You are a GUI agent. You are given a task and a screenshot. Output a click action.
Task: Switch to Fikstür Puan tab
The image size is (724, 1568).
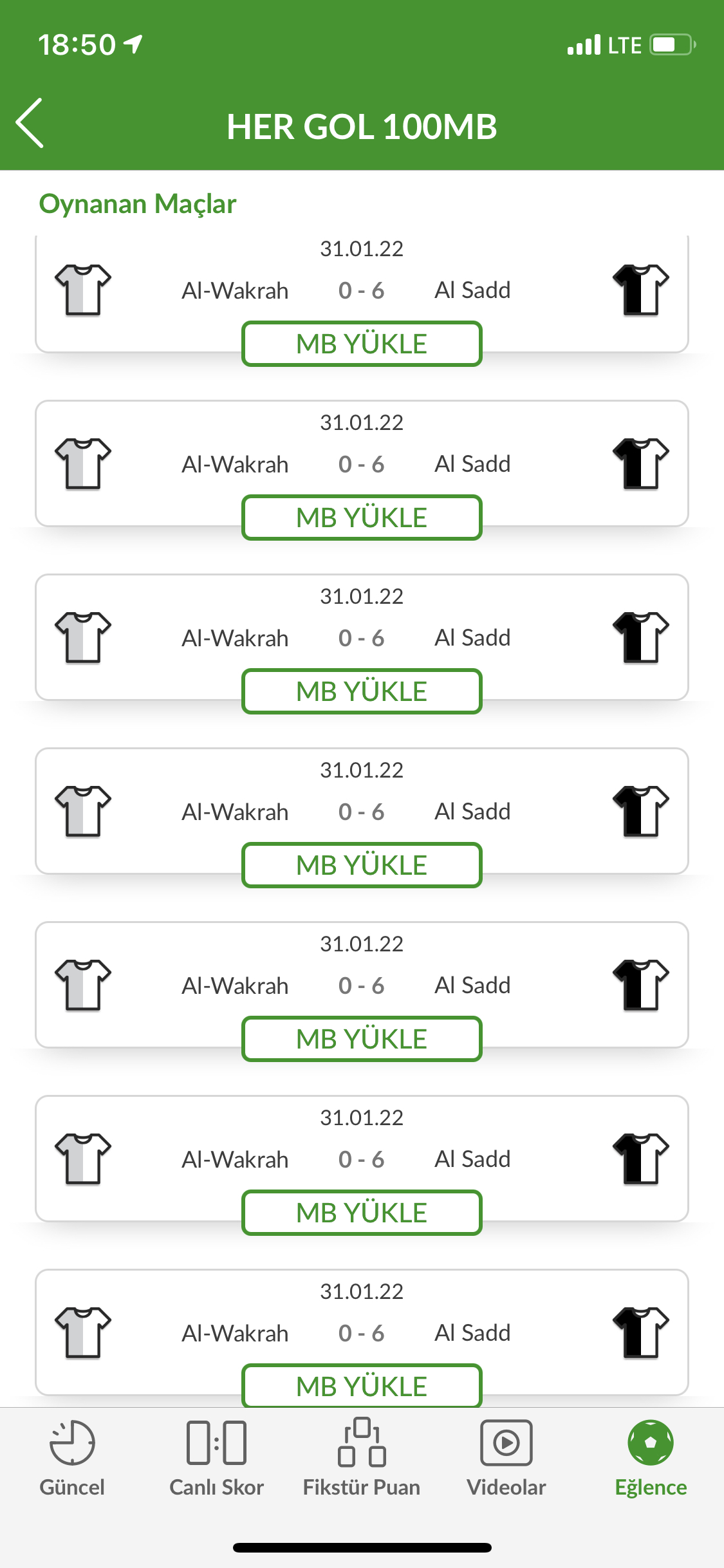click(x=362, y=1459)
